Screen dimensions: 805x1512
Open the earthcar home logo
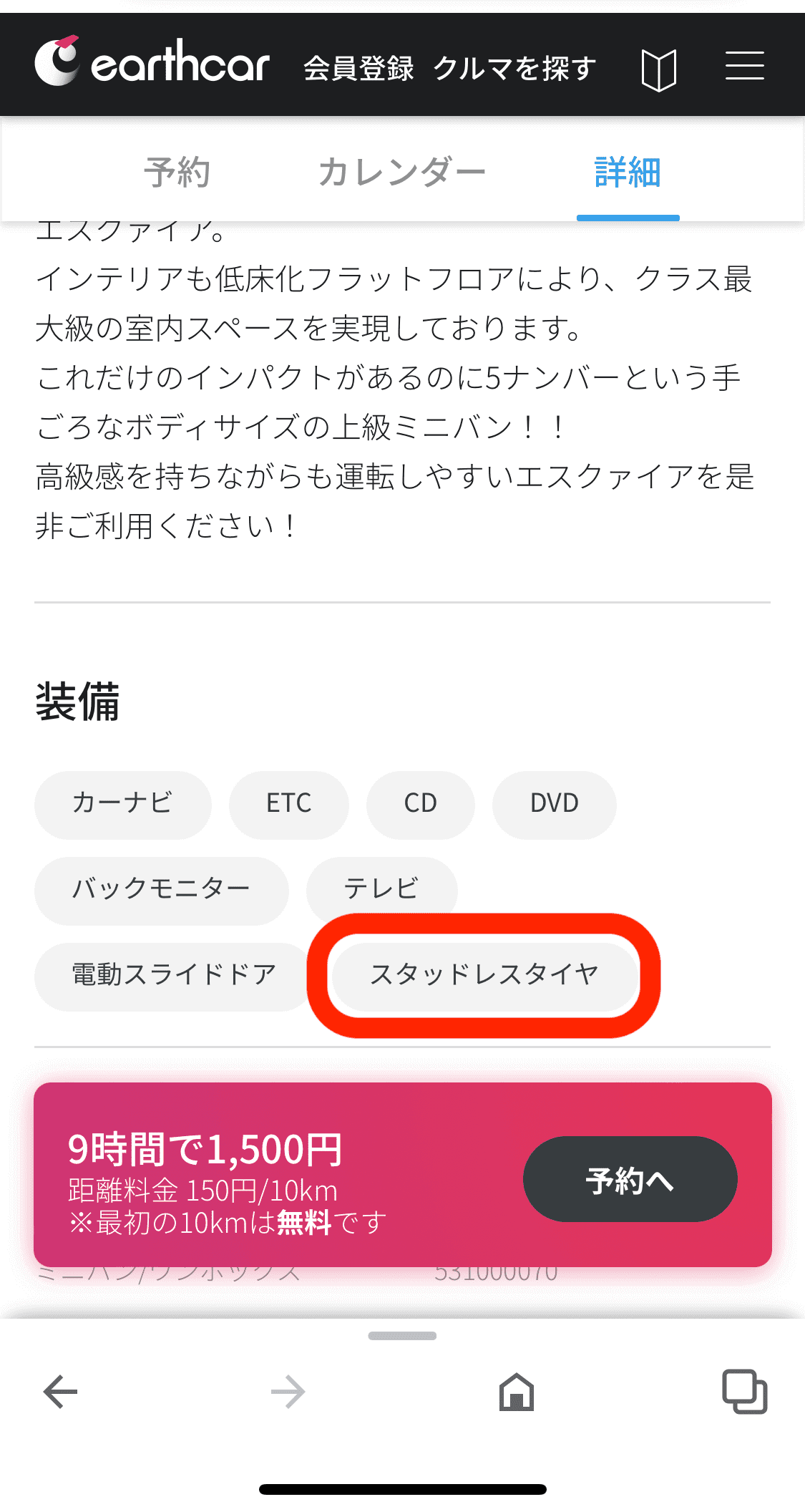152,63
